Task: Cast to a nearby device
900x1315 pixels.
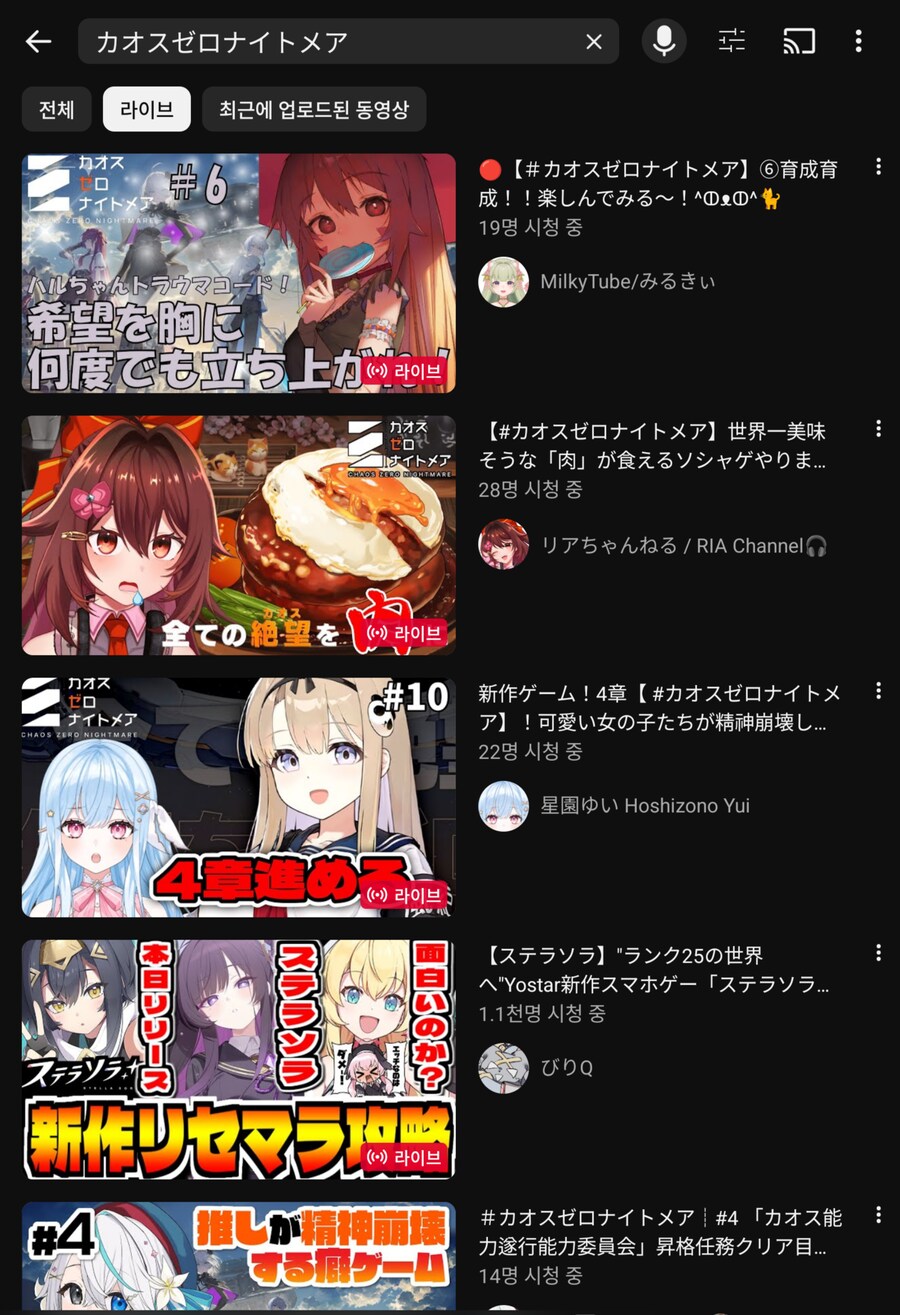Action: pyautogui.click(x=799, y=42)
